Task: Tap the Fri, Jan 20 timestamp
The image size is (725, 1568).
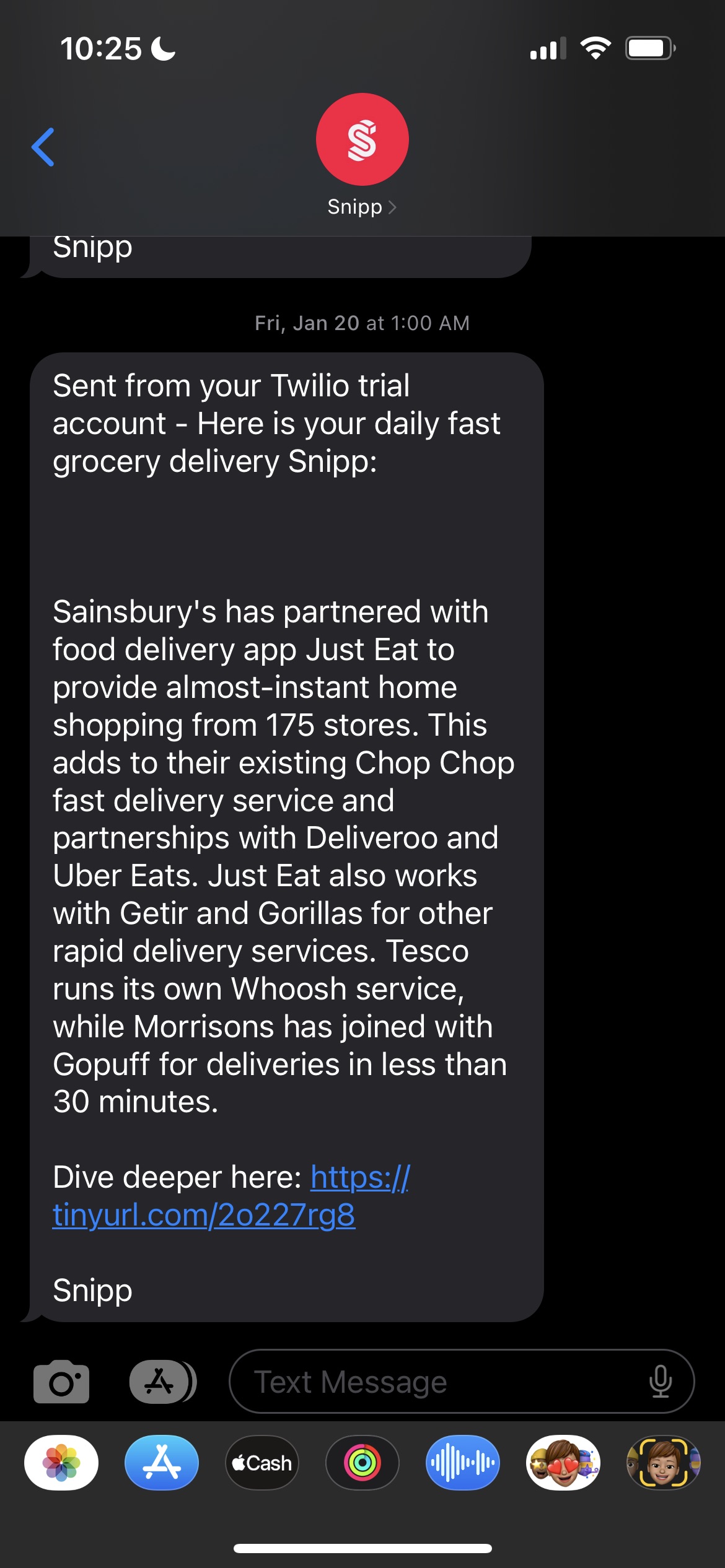Action: click(362, 323)
